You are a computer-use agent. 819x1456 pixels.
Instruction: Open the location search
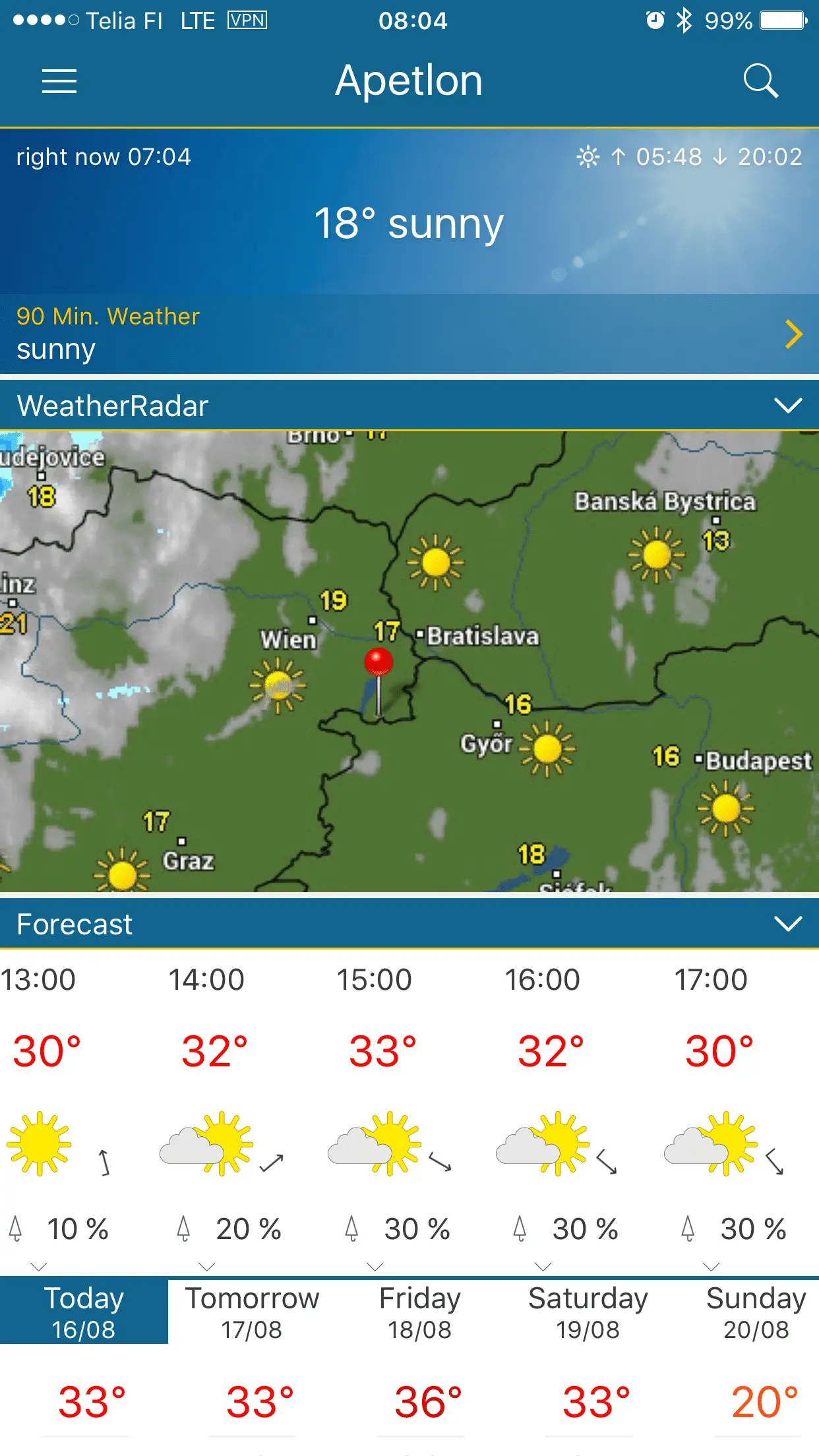point(760,81)
